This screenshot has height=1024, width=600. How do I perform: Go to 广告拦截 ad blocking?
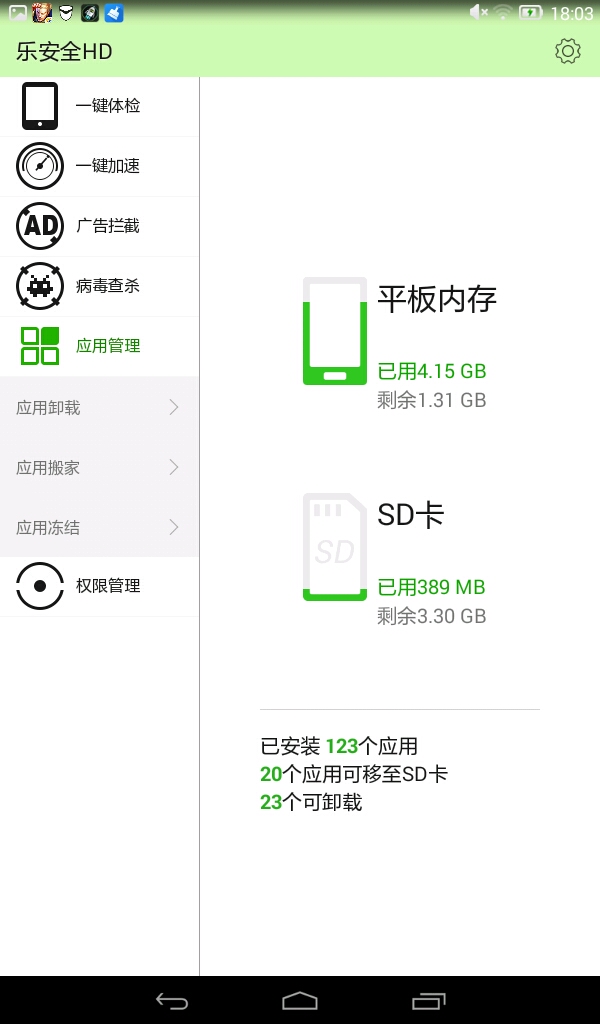pyautogui.click(x=99, y=227)
